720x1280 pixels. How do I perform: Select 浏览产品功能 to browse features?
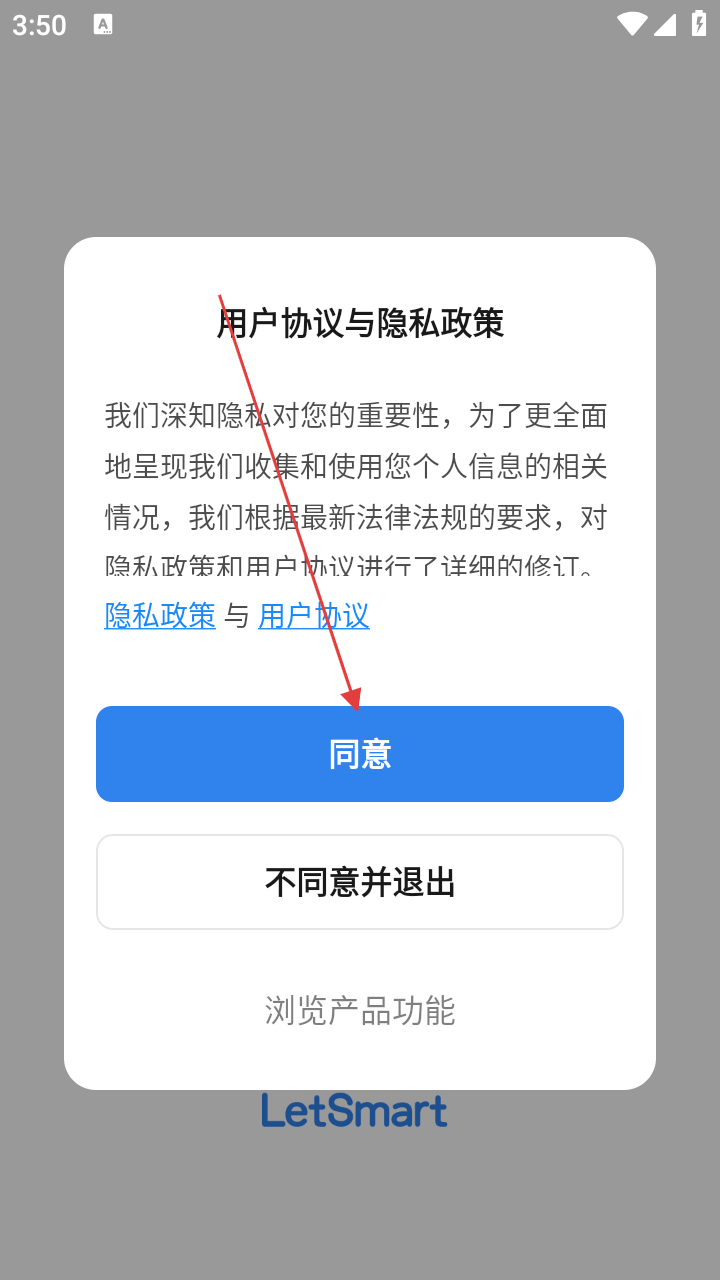(x=360, y=1010)
